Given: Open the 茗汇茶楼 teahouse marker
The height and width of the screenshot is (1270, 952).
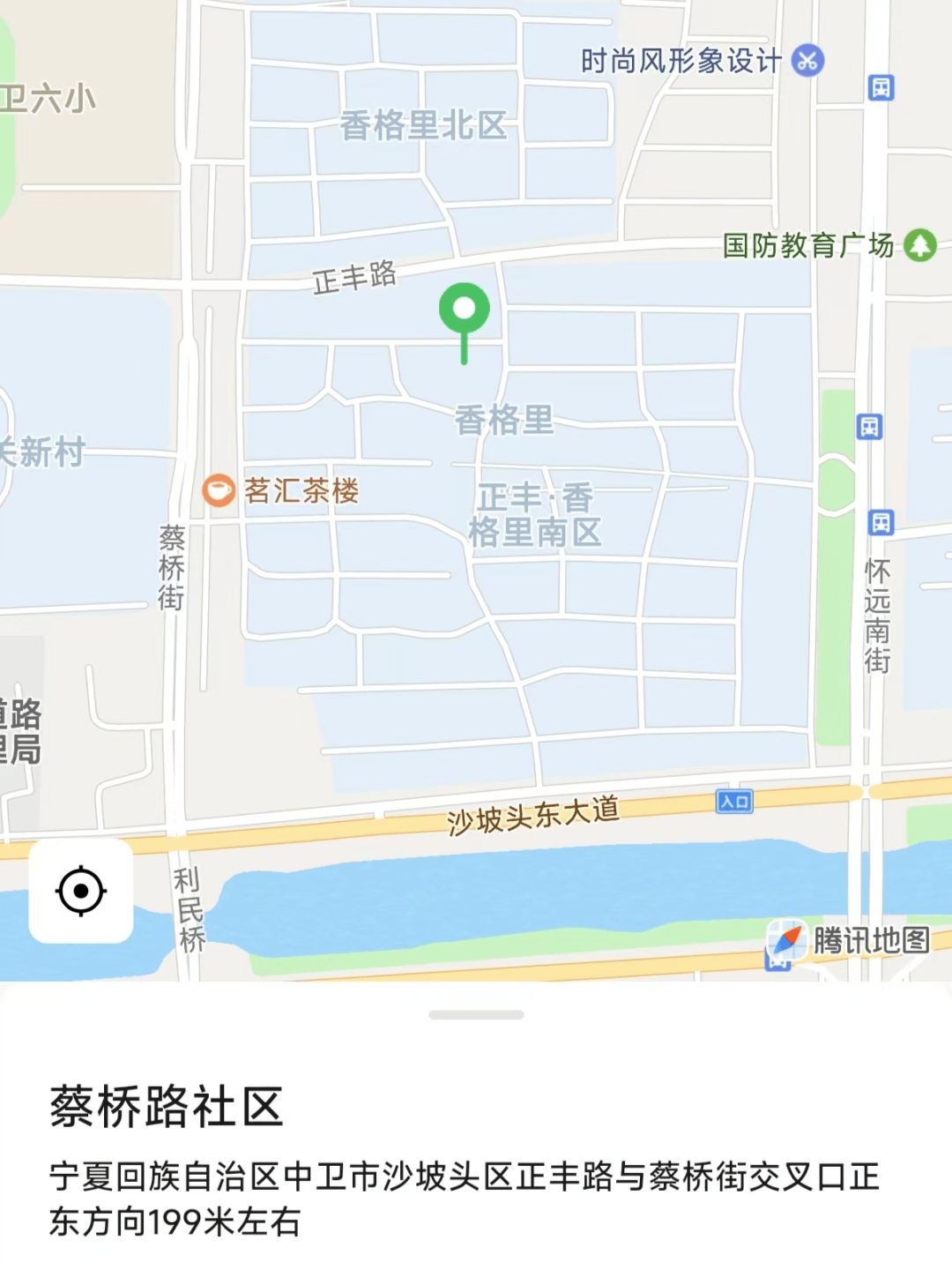Looking at the screenshot, I should tap(219, 490).
